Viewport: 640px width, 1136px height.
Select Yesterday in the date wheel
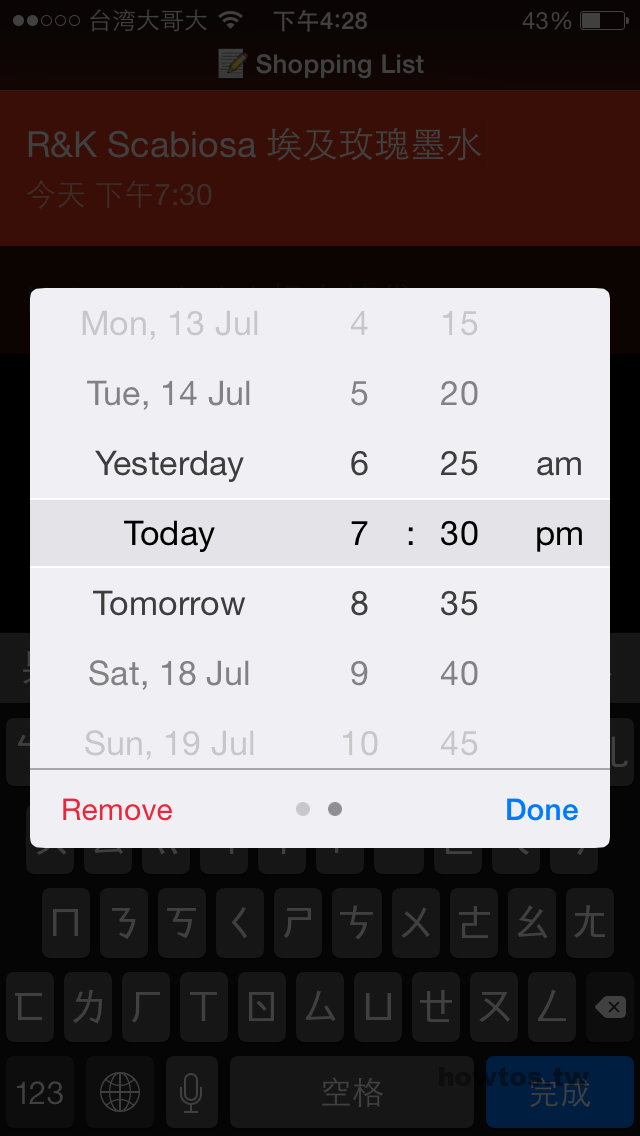coord(169,464)
